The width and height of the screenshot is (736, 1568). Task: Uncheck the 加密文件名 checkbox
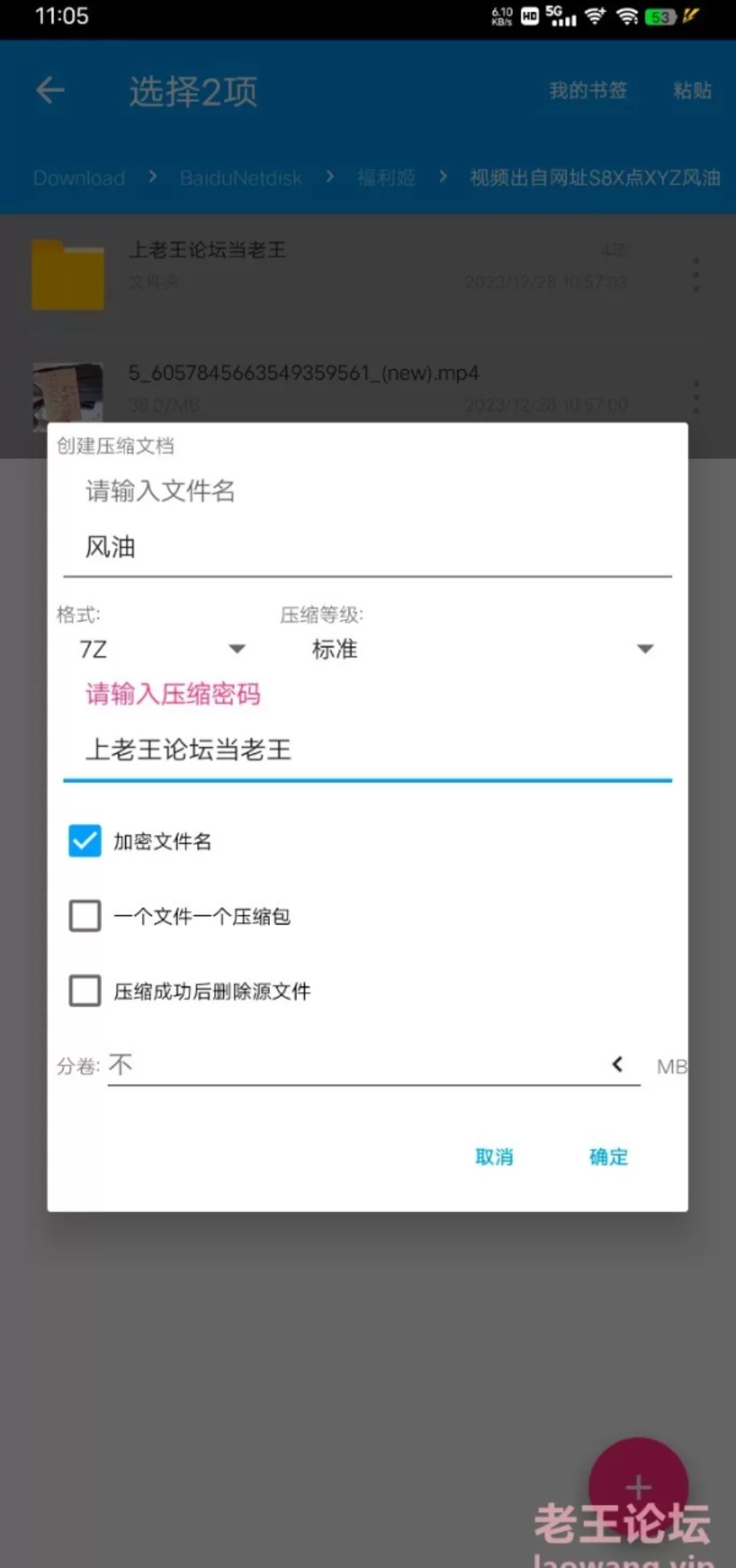point(85,841)
